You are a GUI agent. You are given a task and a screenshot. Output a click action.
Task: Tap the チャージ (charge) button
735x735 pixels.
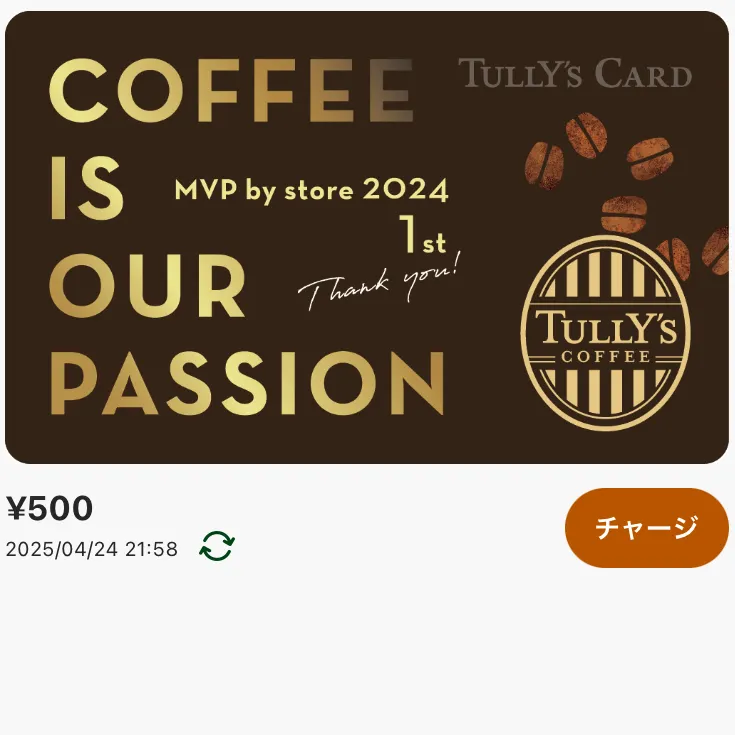(x=646, y=527)
